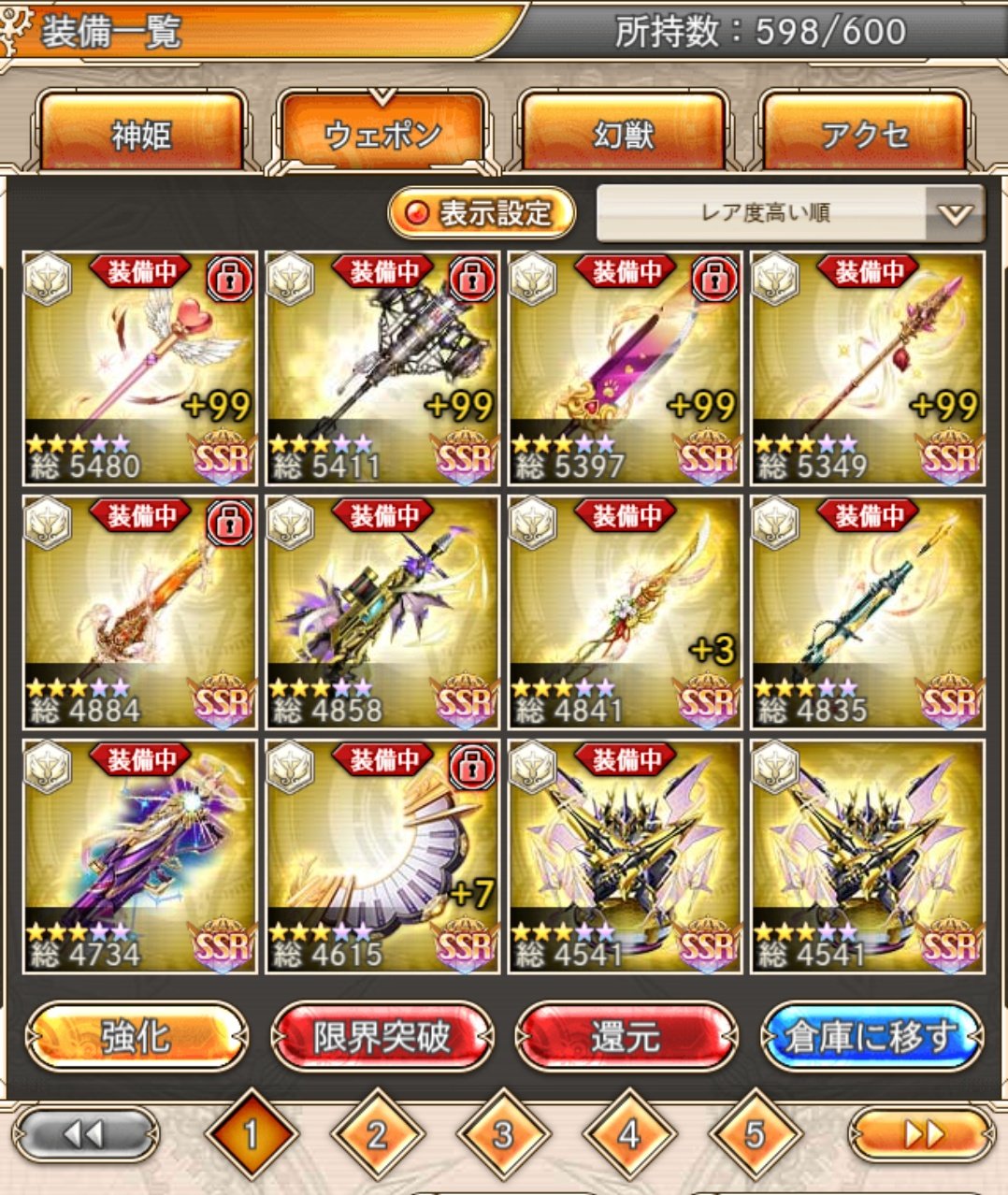This screenshot has width=1008, height=1195.
Task: Switch to the 幻獣 tab
Action: (624, 136)
